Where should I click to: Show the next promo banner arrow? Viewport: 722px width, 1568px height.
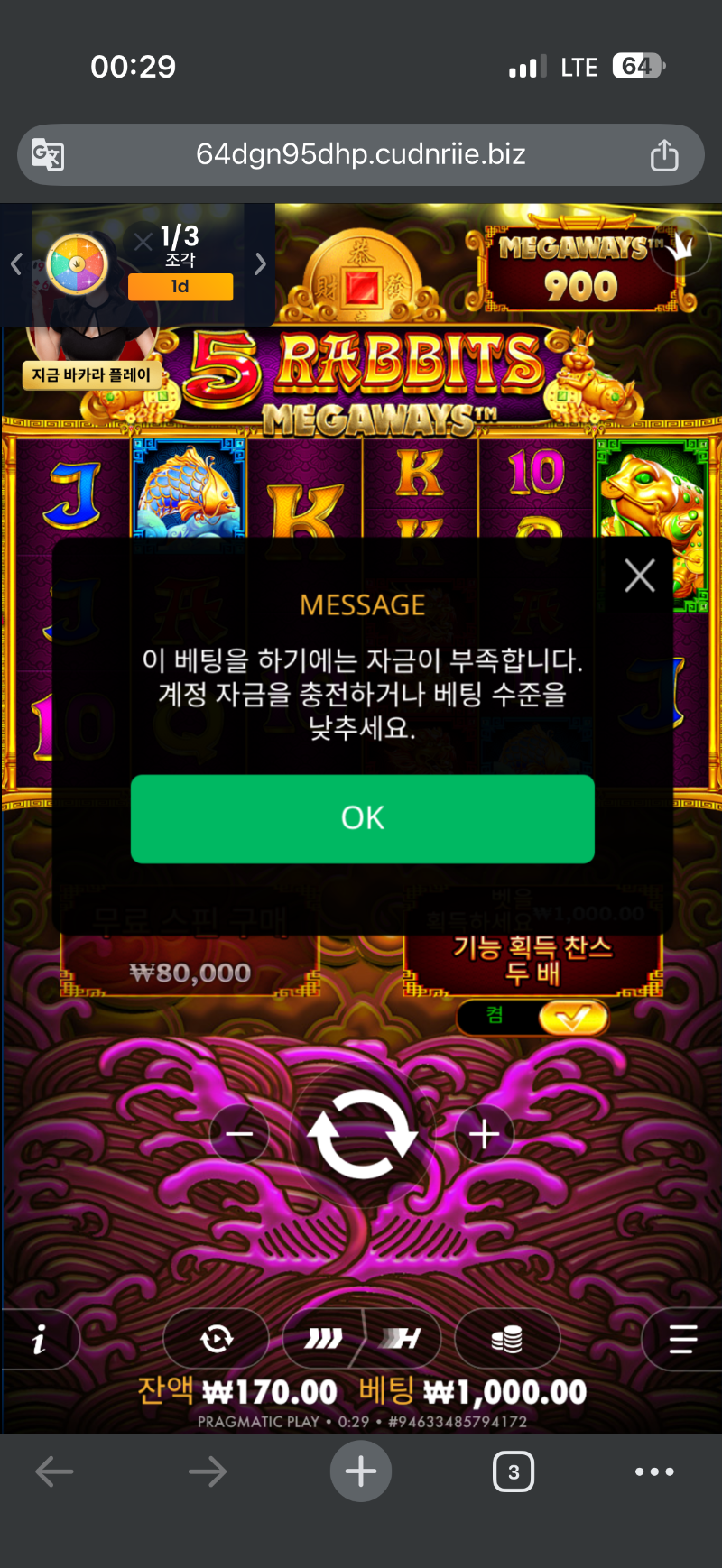coord(260,263)
